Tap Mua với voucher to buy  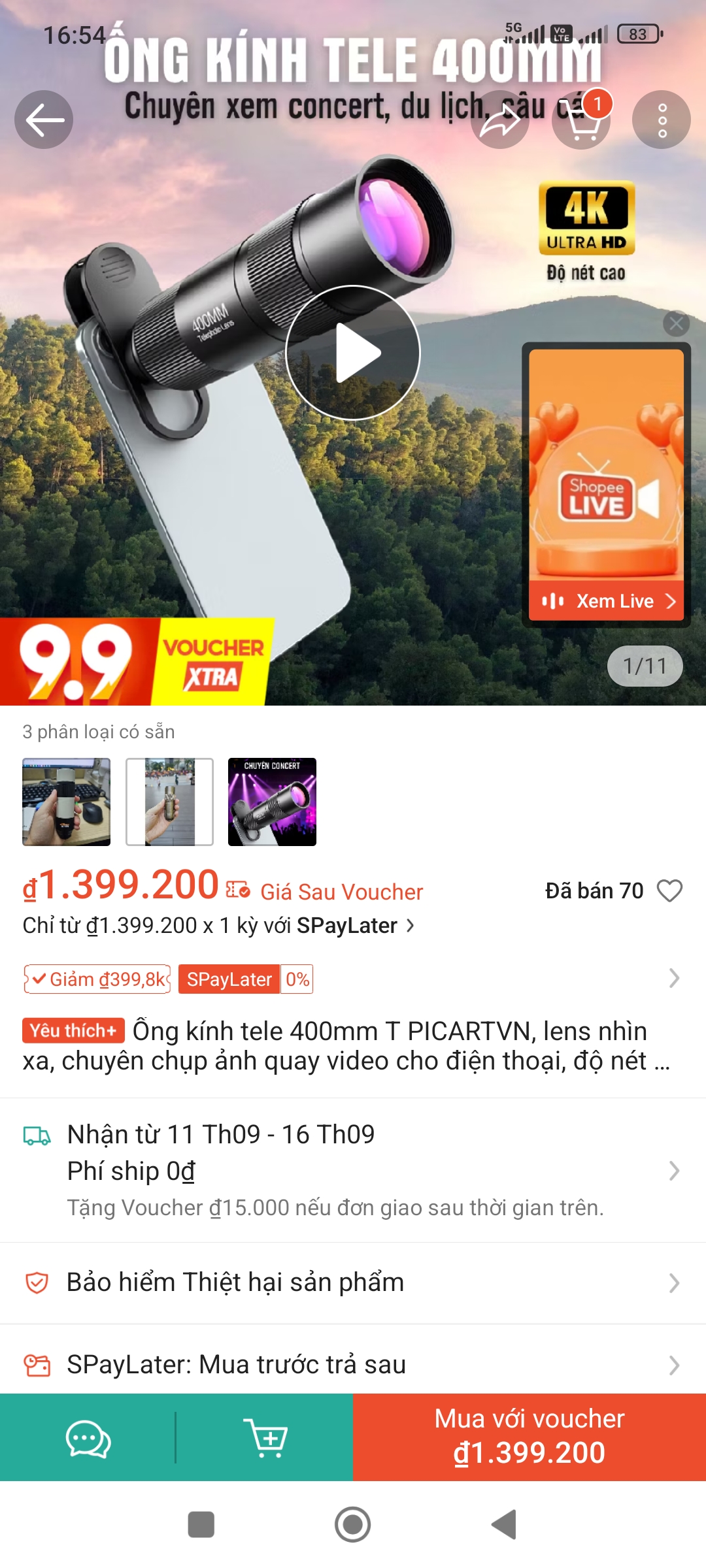click(529, 1437)
